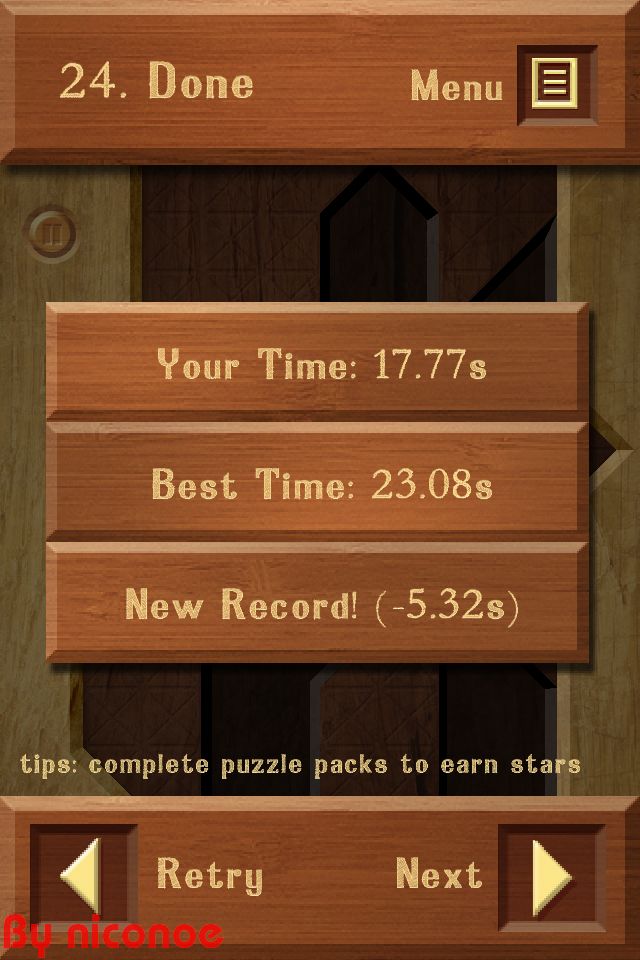Tap the round pause button
640x960 pixels.
point(50,234)
